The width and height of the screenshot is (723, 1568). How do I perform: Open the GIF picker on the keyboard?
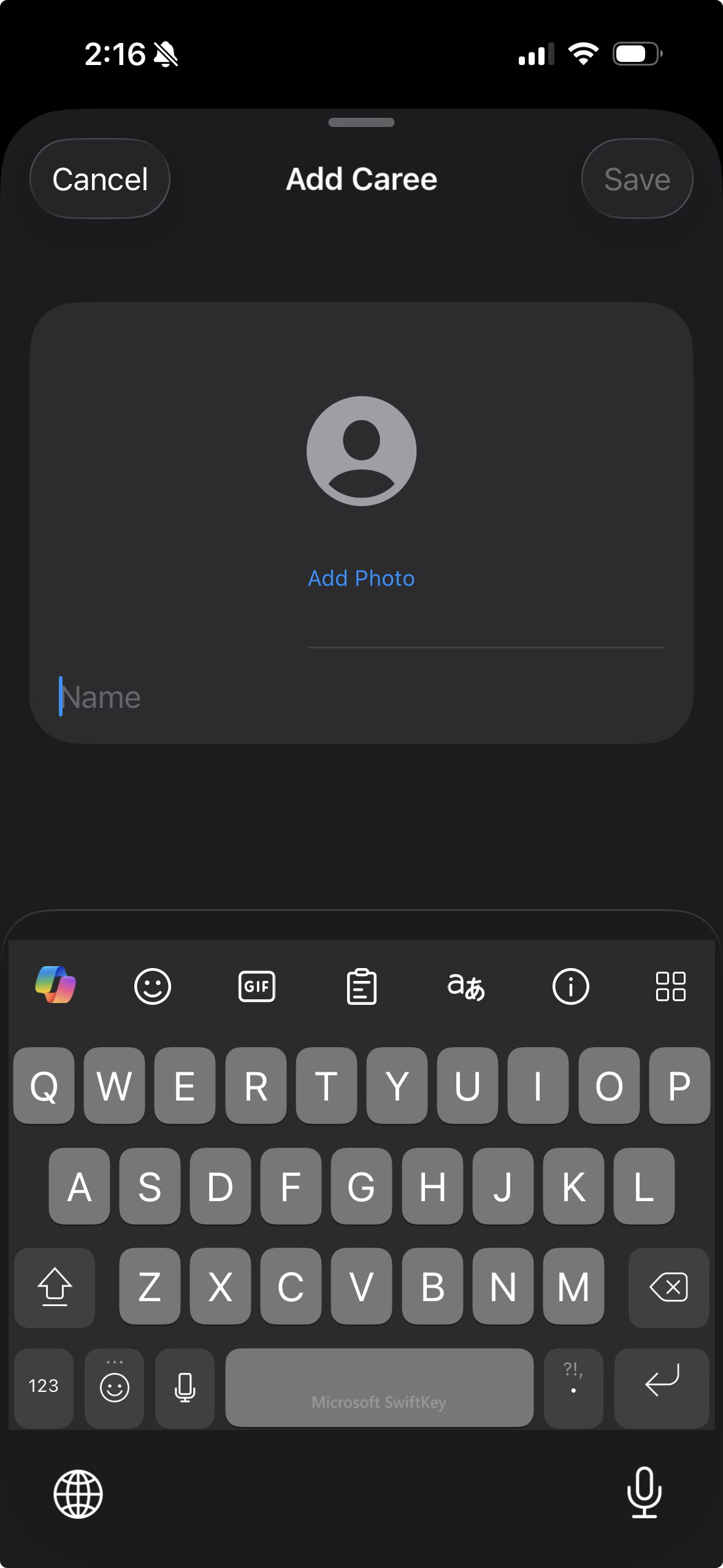coord(256,986)
